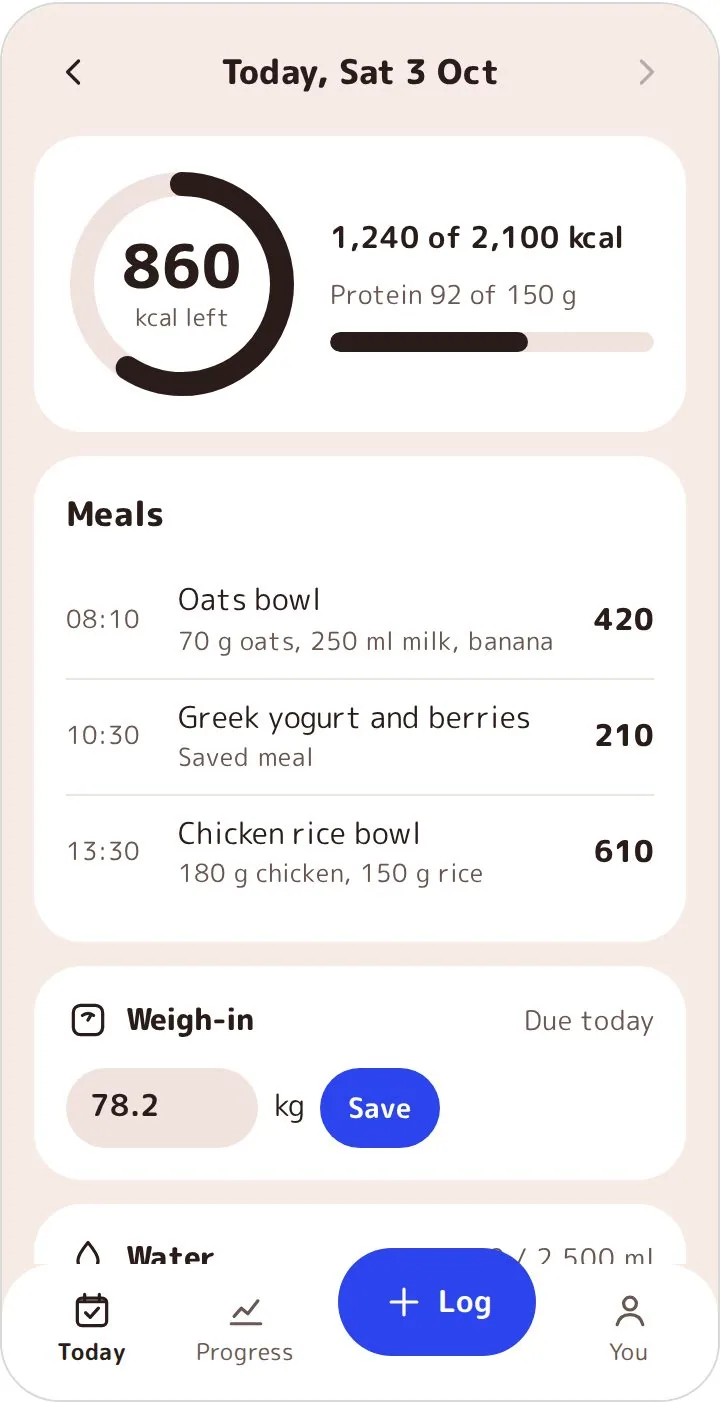Save the weigh-in value
The image size is (720, 1402).
(x=379, y=1108)
